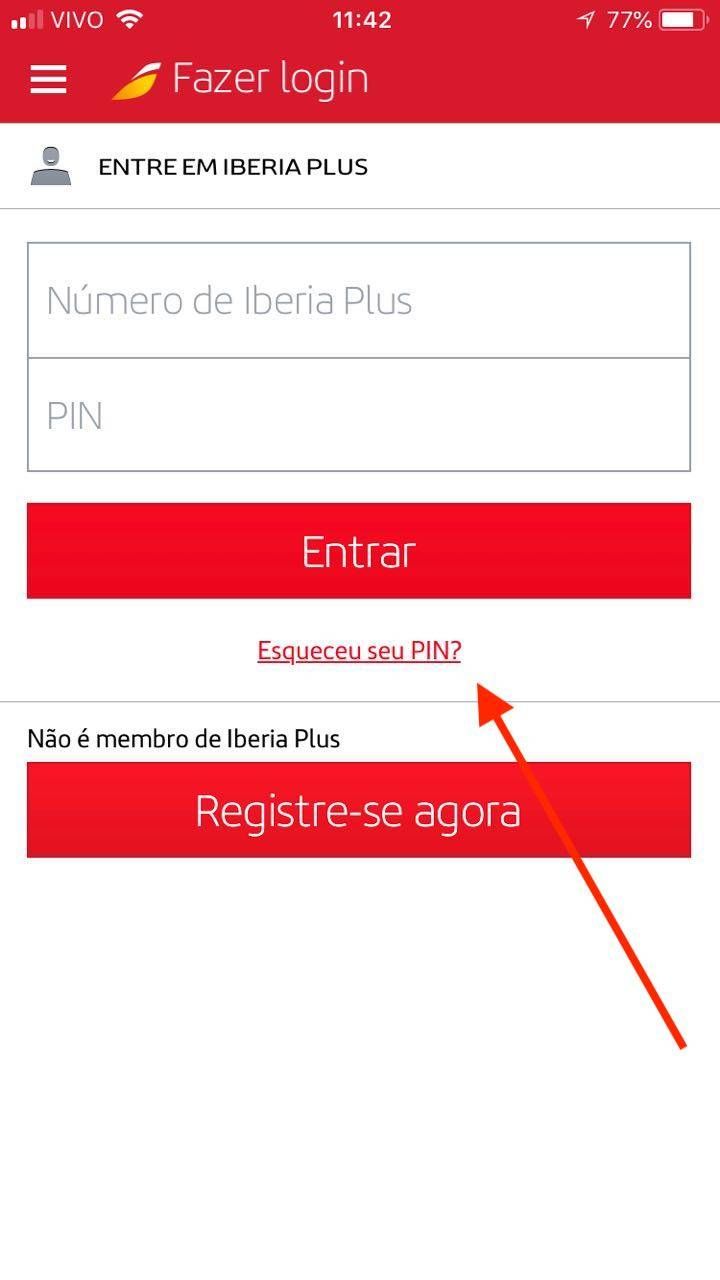Open the Esqueceu seu PIN? link

pos(359,651)
